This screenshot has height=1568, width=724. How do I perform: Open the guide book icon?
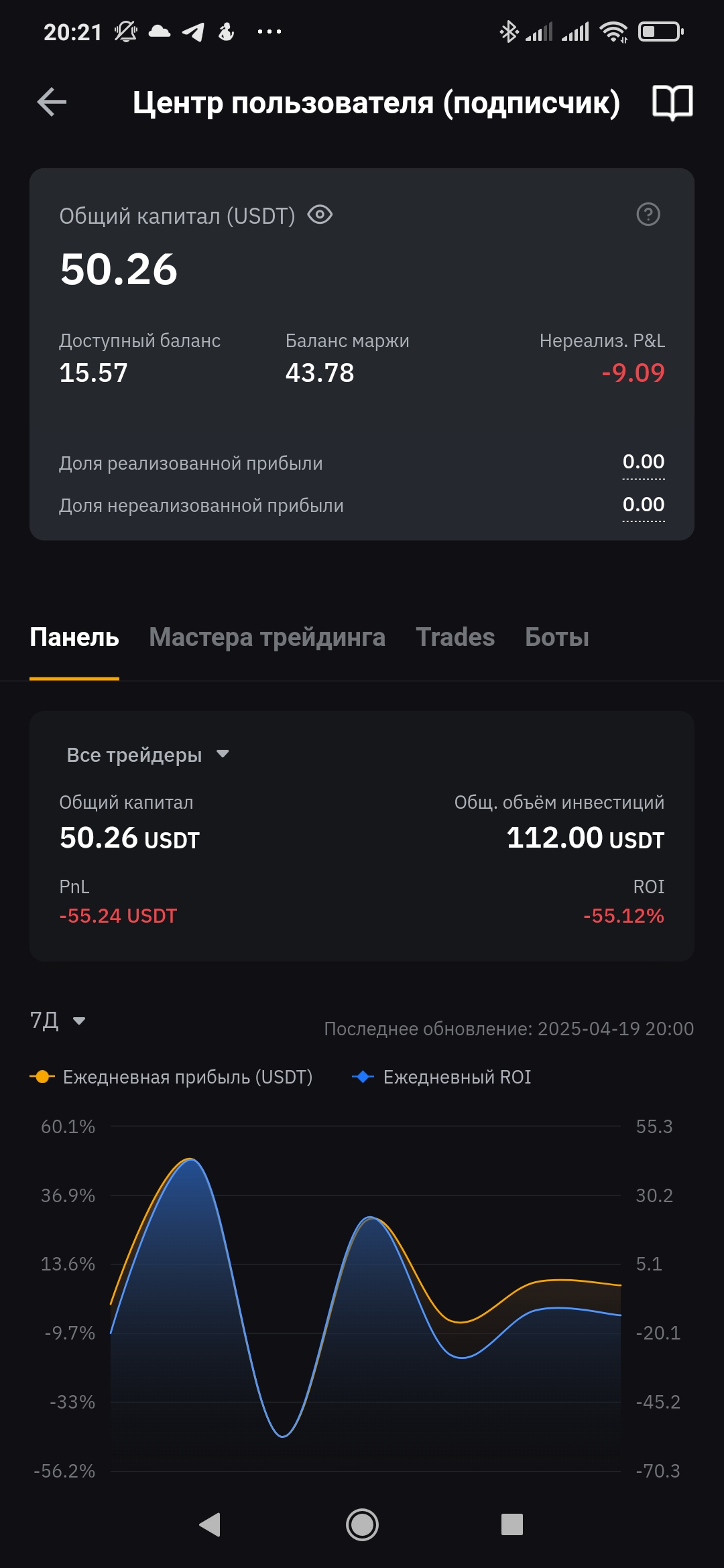[x=672, y=103]
